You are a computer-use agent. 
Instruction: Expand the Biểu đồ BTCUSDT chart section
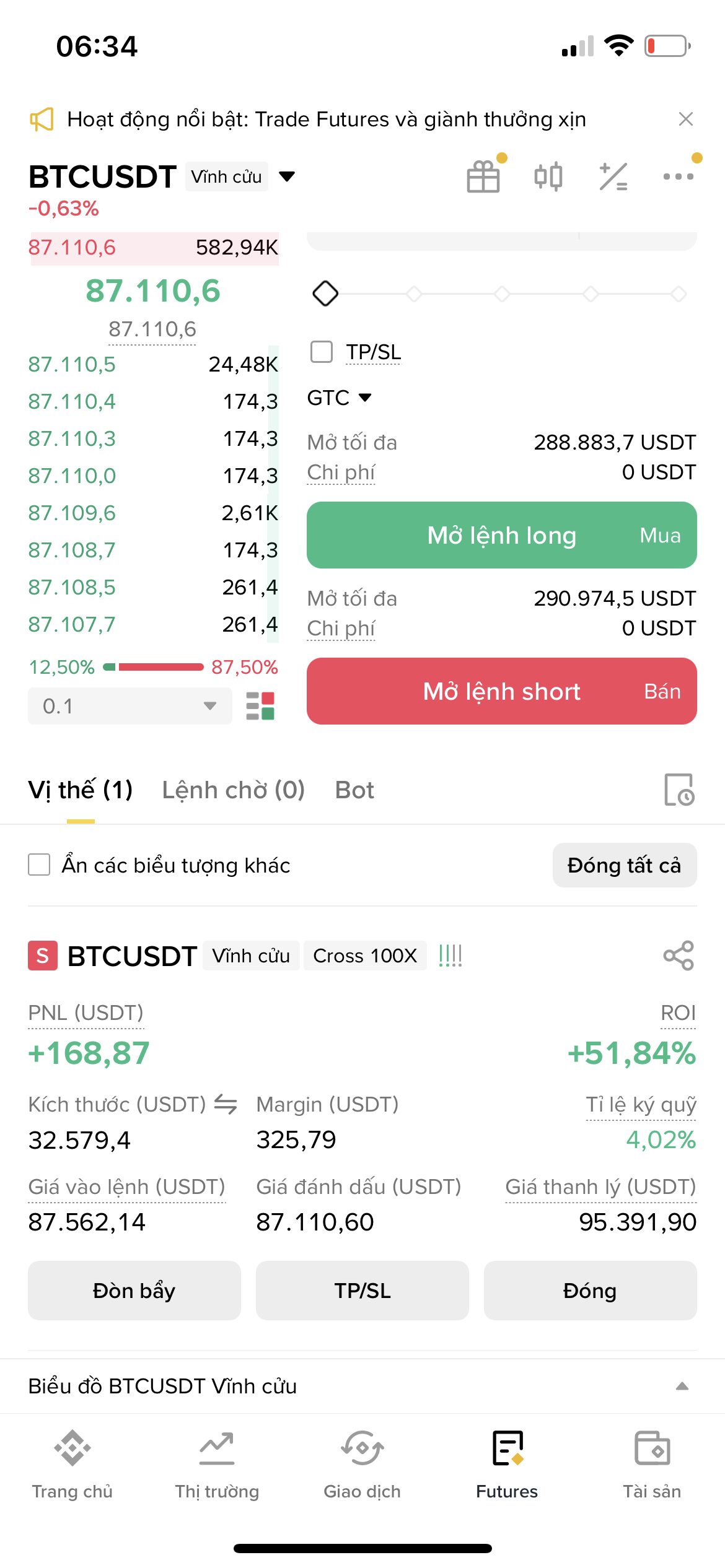coord(682,1386)
